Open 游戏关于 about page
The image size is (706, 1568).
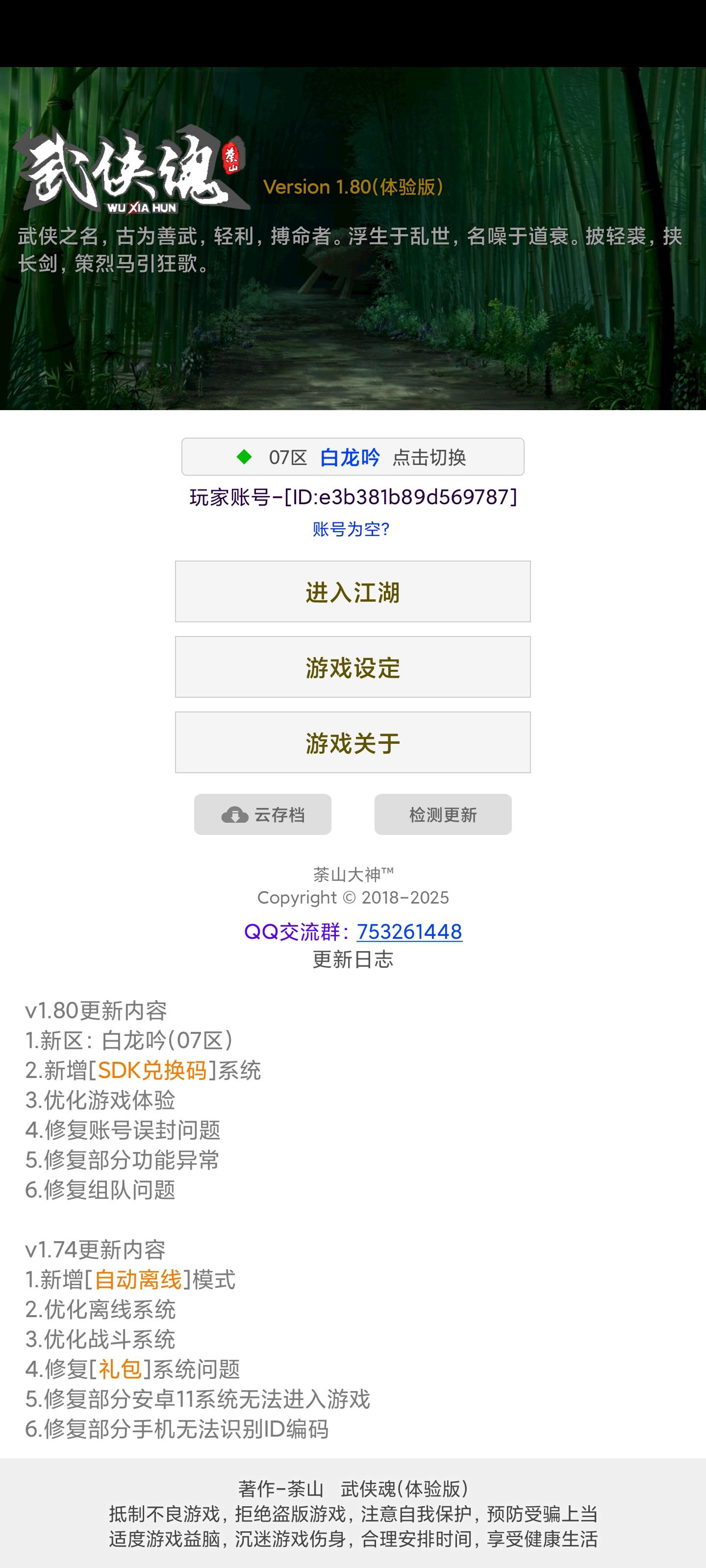point(353,743)
